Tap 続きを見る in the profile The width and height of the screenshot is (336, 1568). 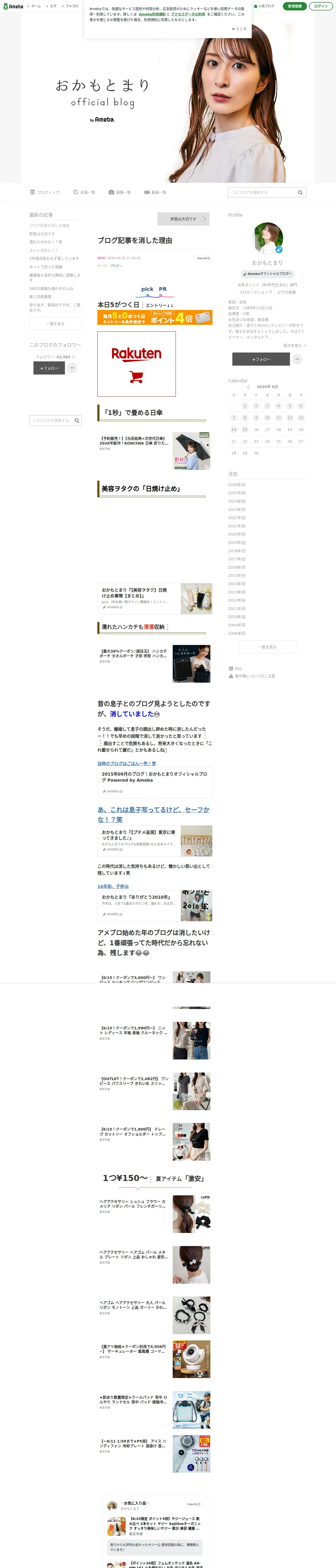point(295,346)
